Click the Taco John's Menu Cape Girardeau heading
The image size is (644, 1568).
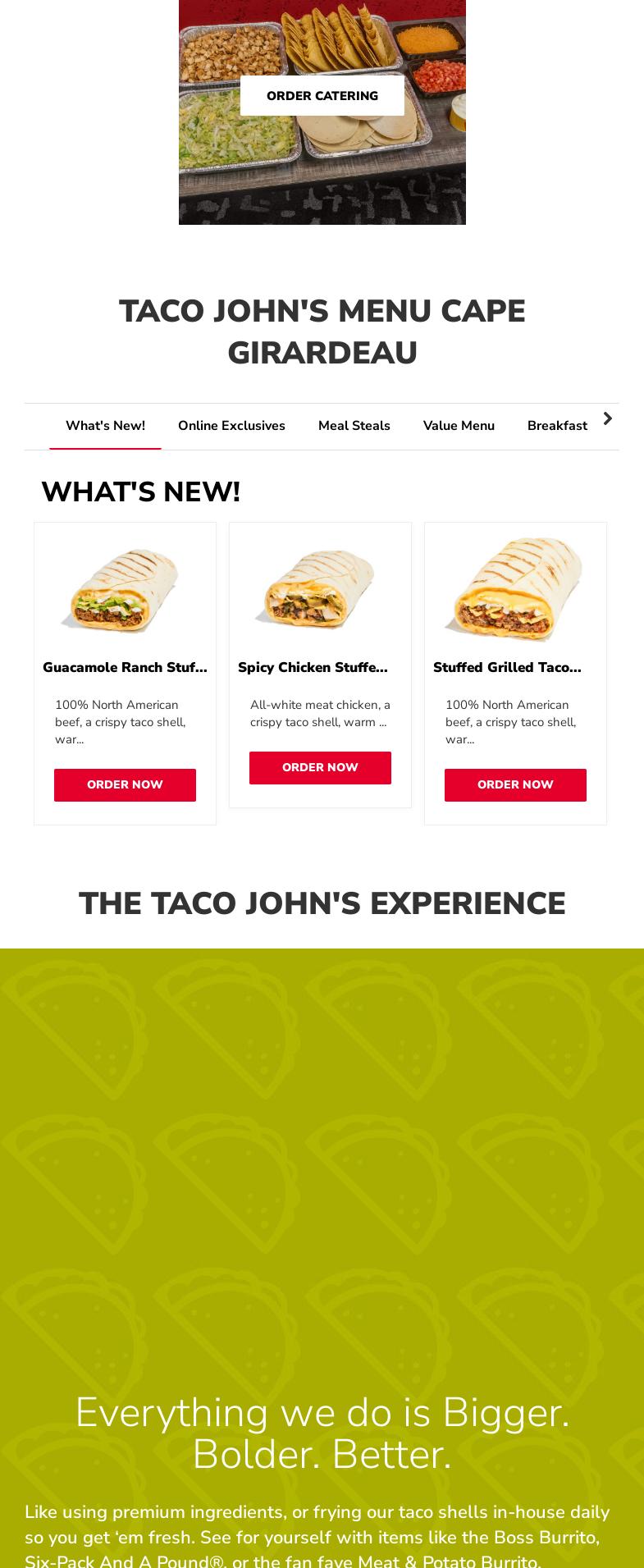tap(322, 331)
